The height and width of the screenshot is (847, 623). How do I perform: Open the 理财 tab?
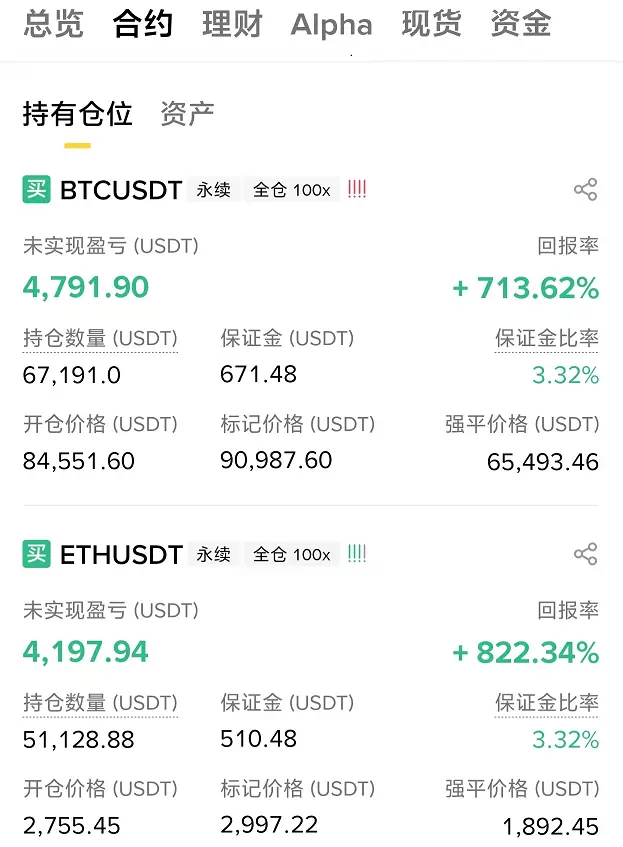[231, 24]
